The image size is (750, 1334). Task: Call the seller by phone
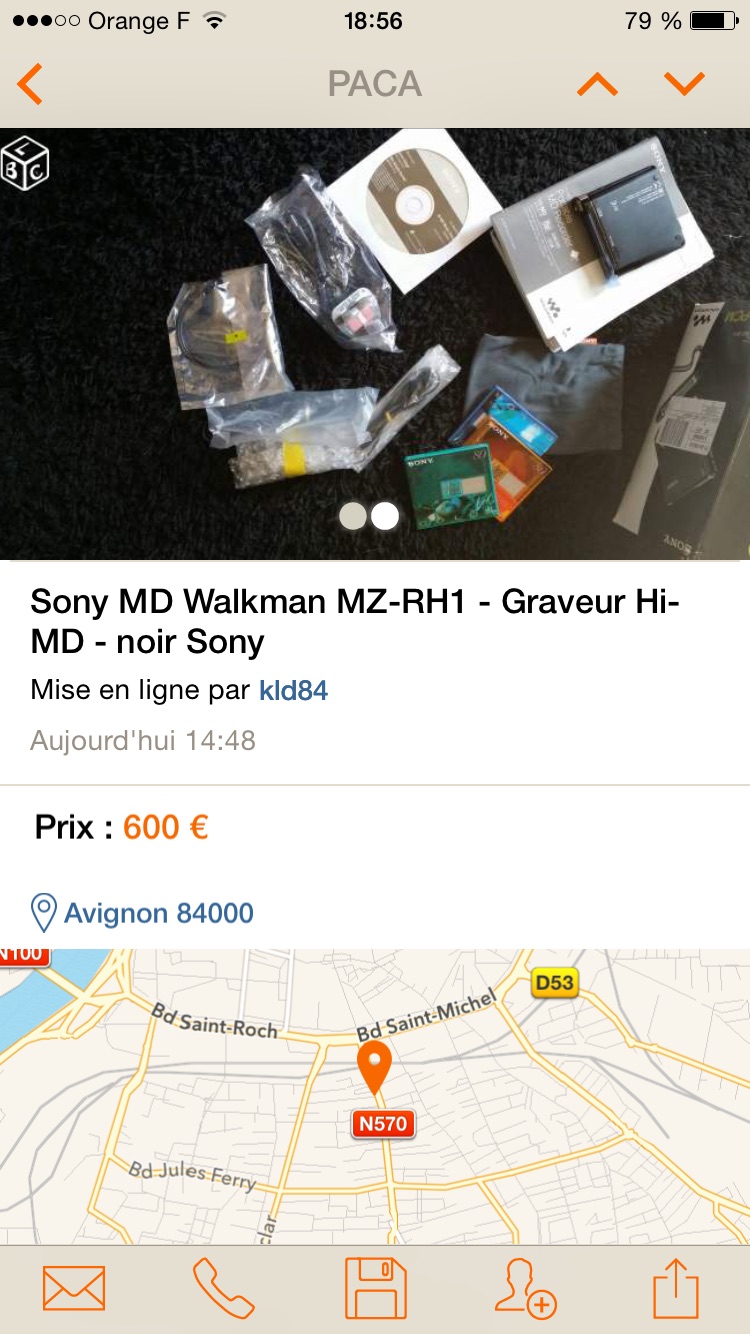224,1288
